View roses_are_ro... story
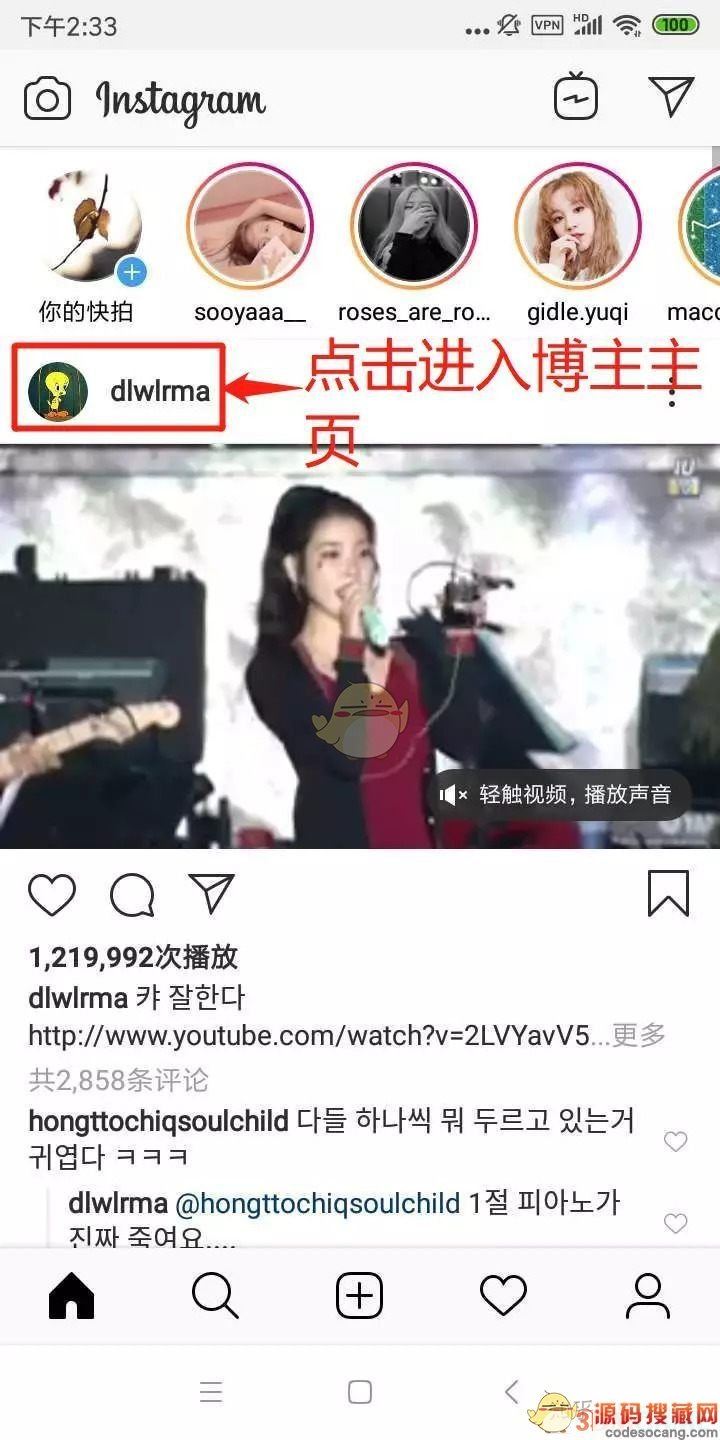720x1440 pixels. click(x=414, y=227)
